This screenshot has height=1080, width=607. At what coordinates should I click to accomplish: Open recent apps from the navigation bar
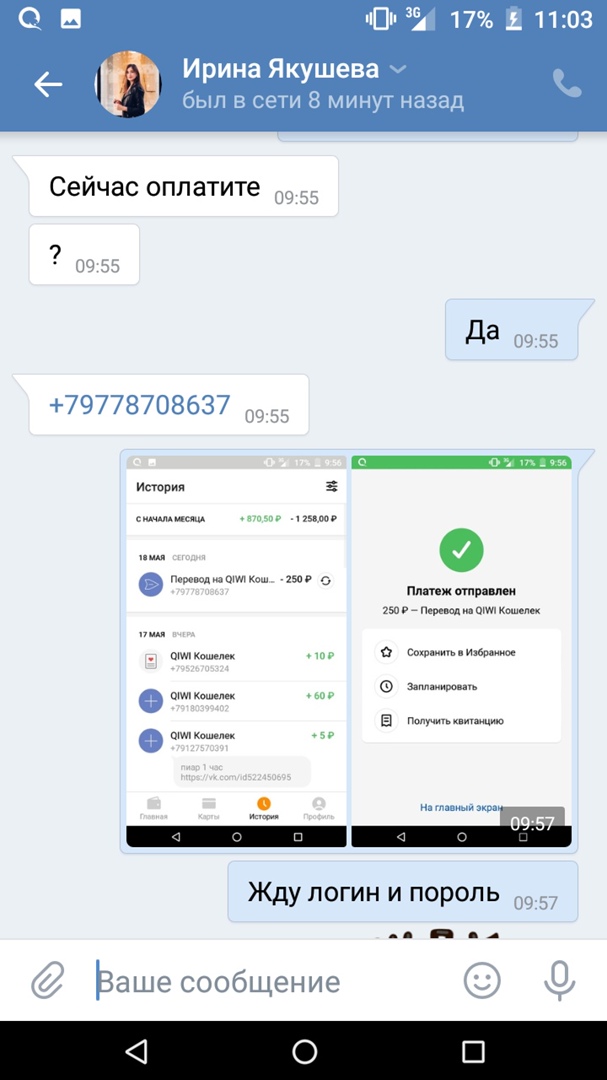473,1051
